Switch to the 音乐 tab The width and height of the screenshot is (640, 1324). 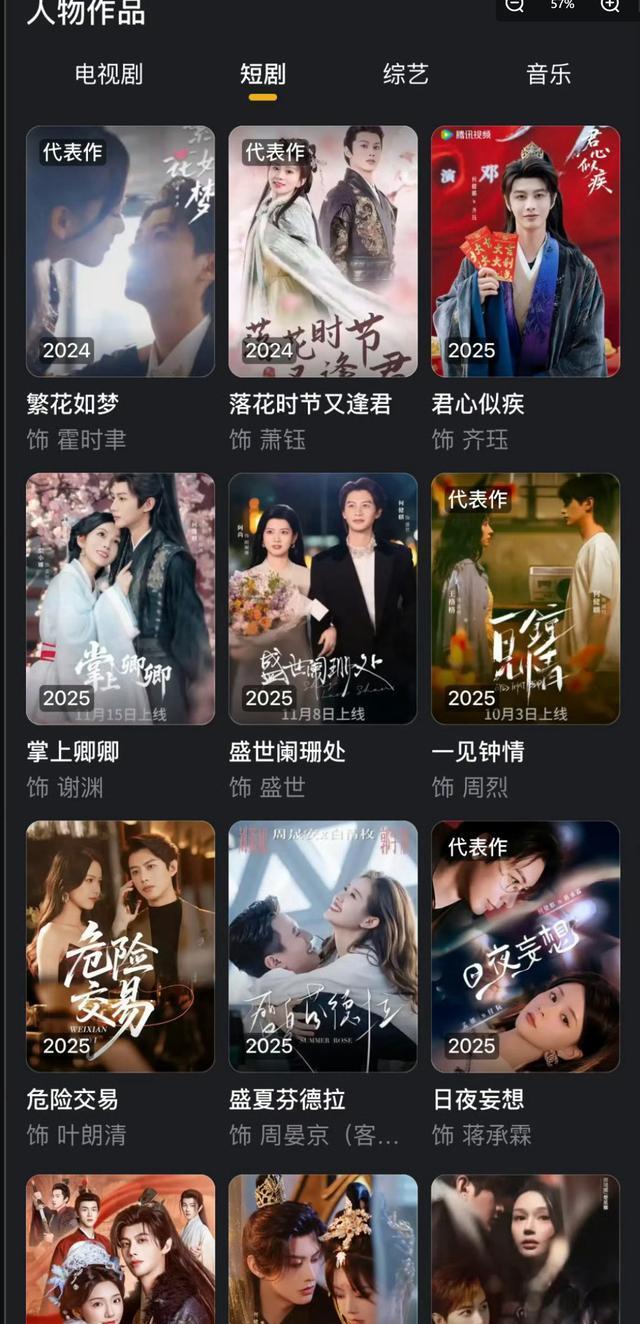tap(548, 74)
